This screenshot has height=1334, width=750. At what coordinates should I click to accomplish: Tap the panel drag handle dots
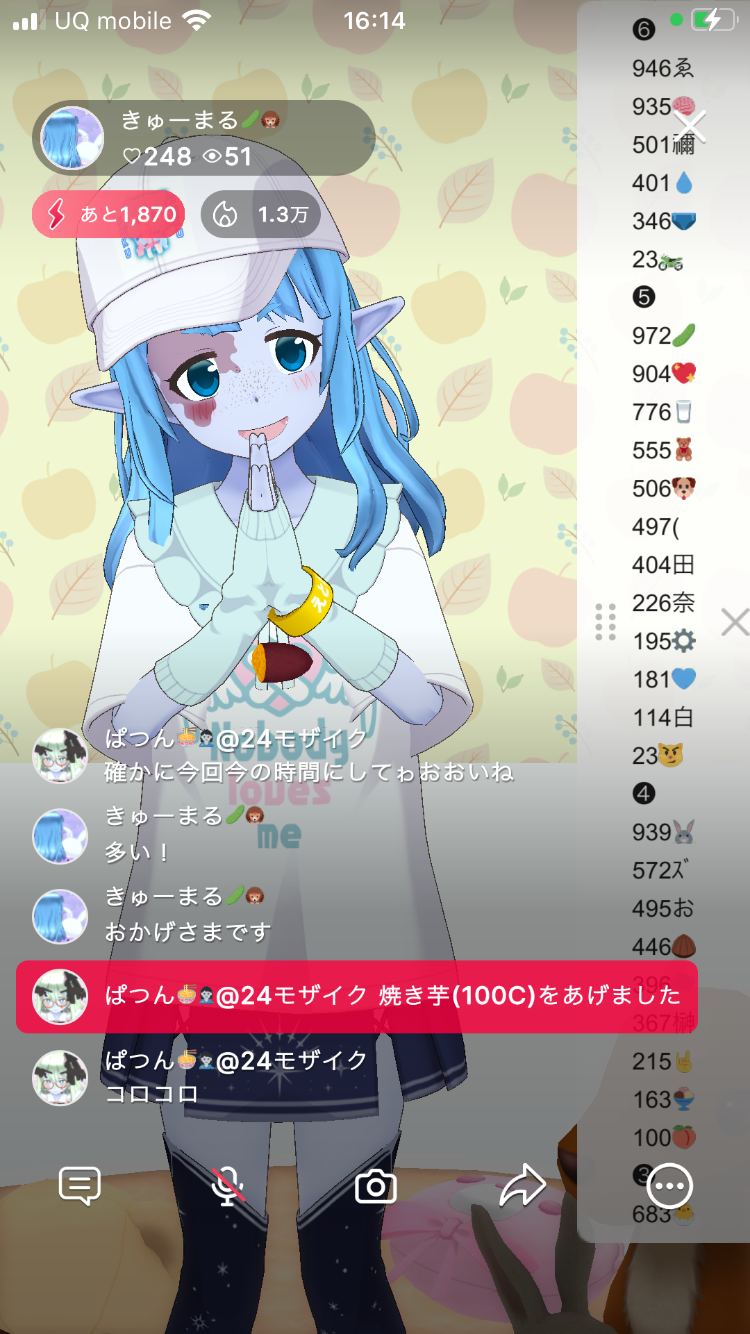tap(605, 622)
